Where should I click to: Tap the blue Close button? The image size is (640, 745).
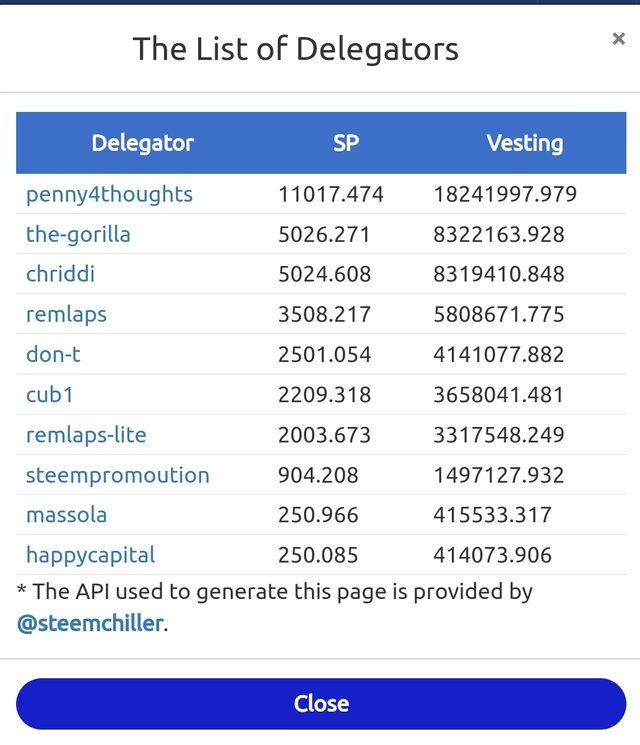[x=321, y=703]
